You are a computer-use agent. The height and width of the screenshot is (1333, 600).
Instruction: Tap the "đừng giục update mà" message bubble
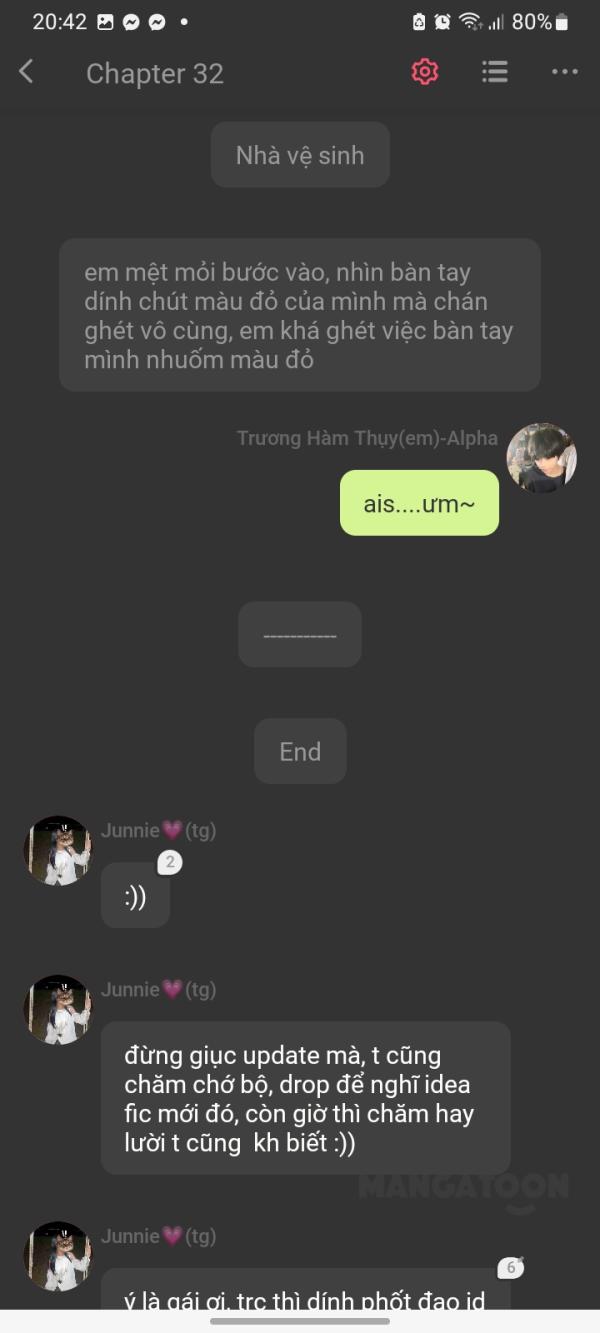click(x=305, y=1098)
